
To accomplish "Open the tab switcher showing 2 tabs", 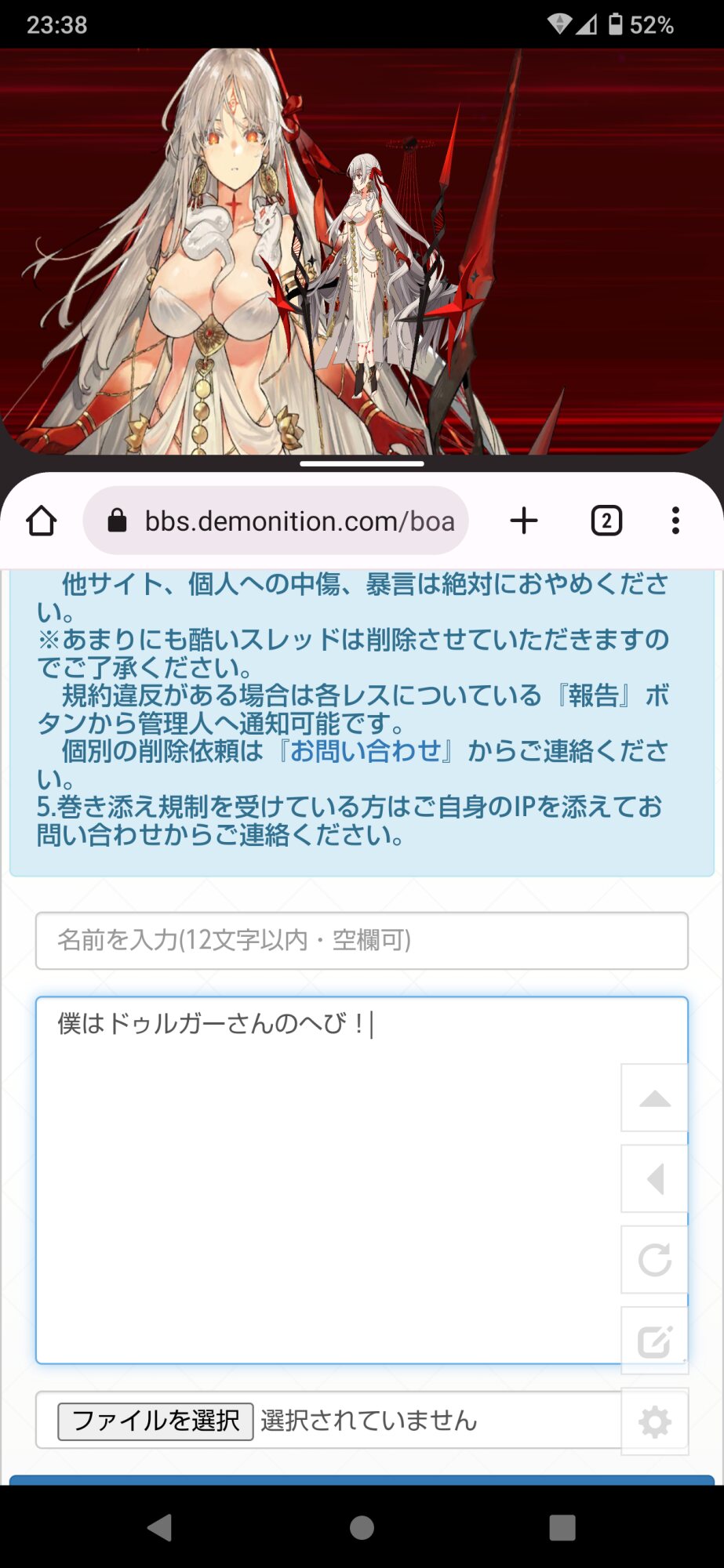I will pos(606,521).
